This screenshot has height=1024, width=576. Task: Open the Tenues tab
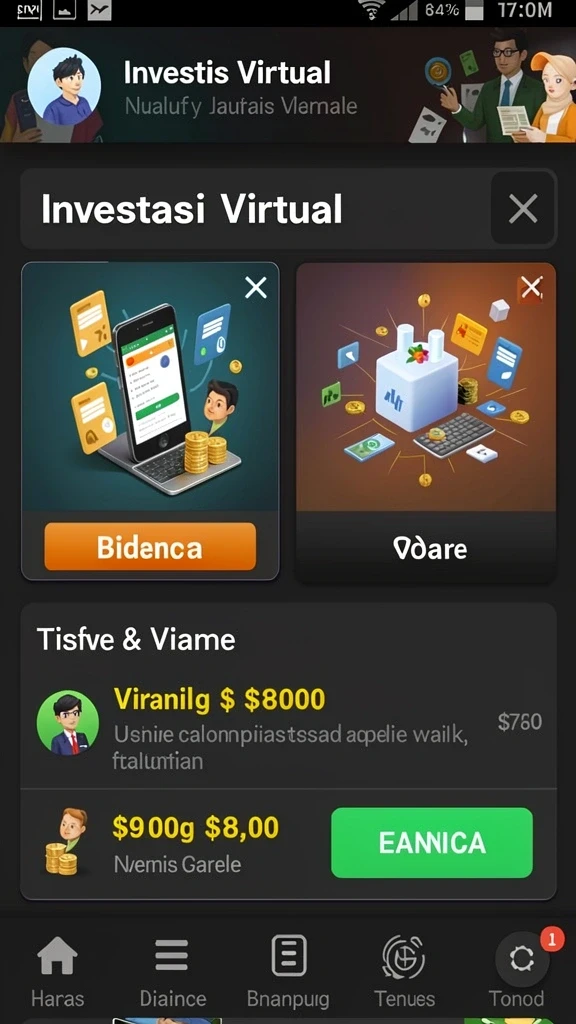[x=404, y=970]
